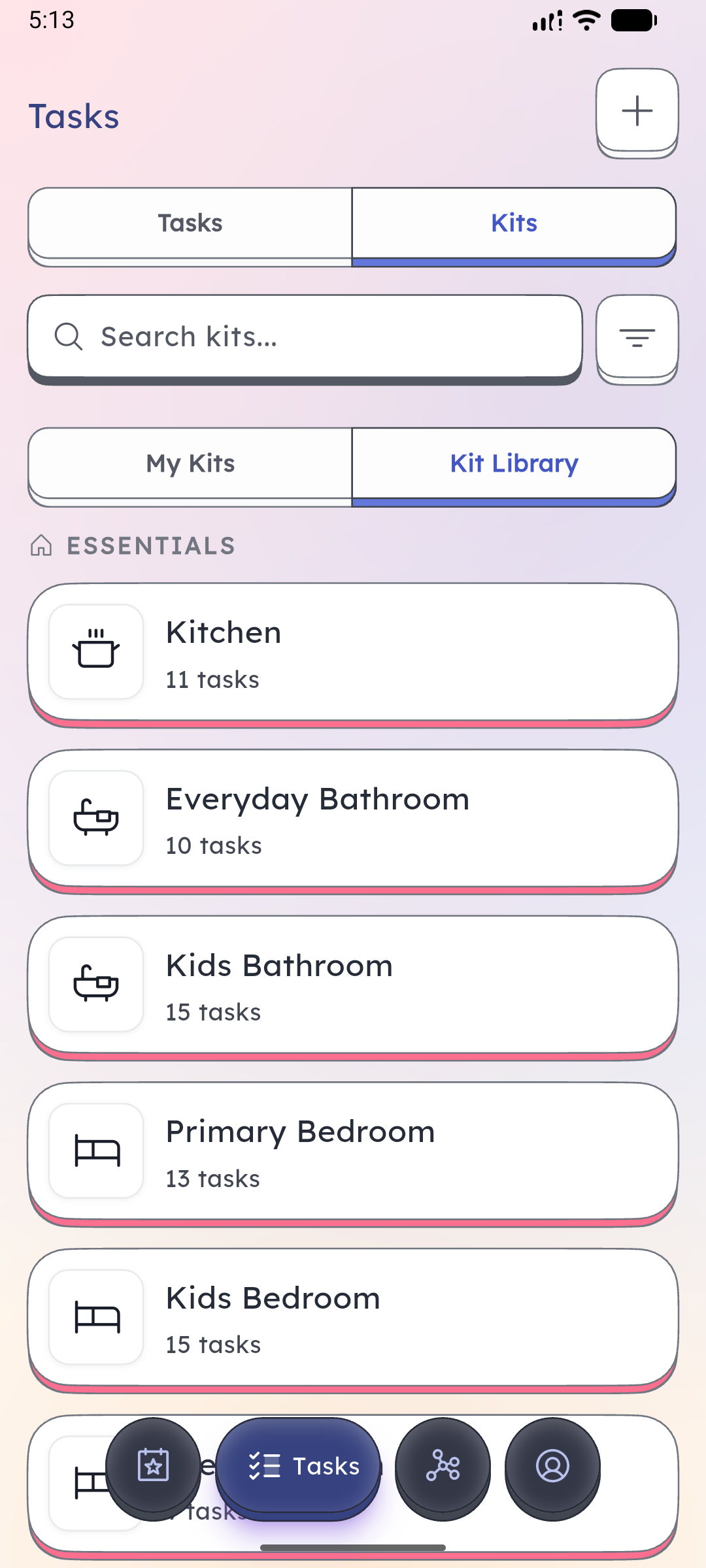
Task: Click the Primary Bedroom bed icon
Action: 95,1151
